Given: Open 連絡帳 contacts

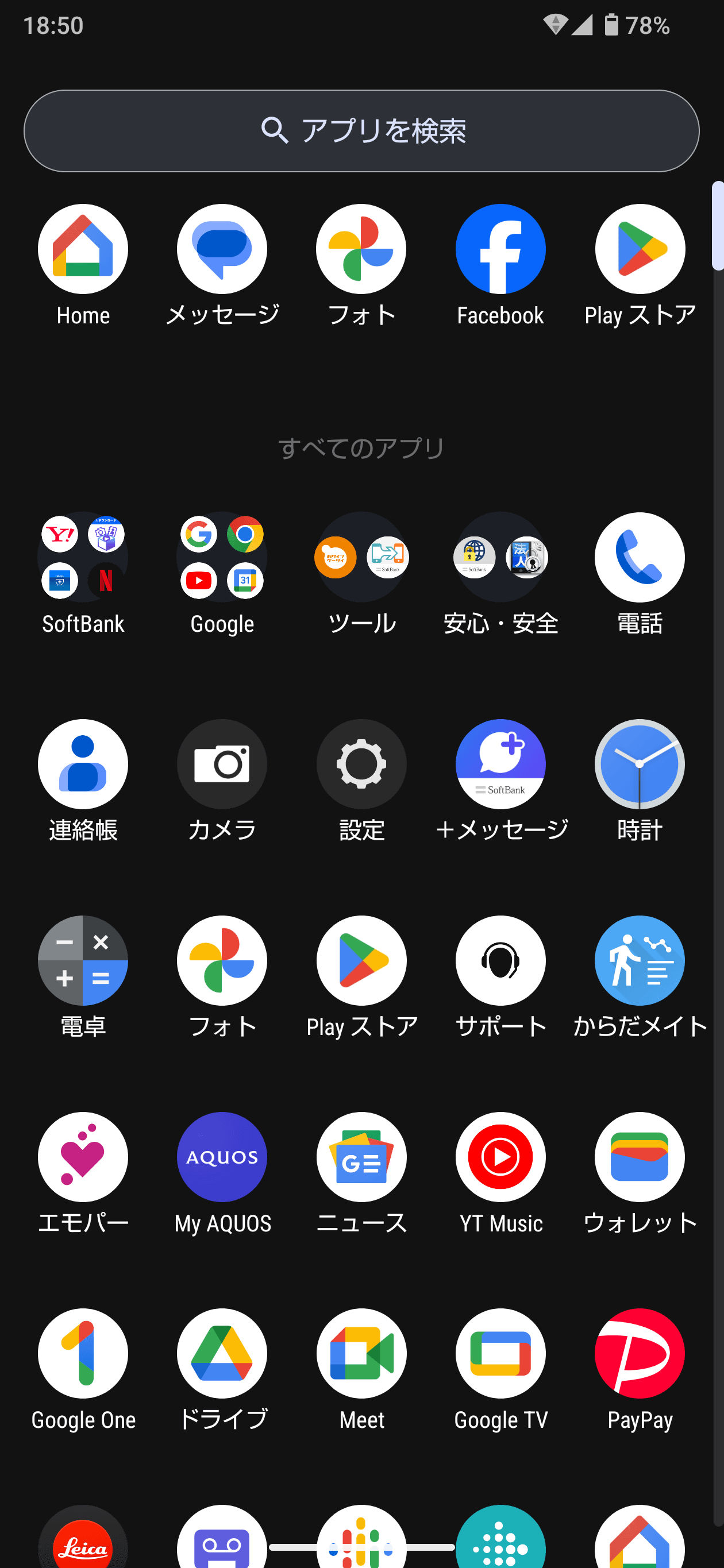Looking at the screenshot, I should [x=83, y=764].
